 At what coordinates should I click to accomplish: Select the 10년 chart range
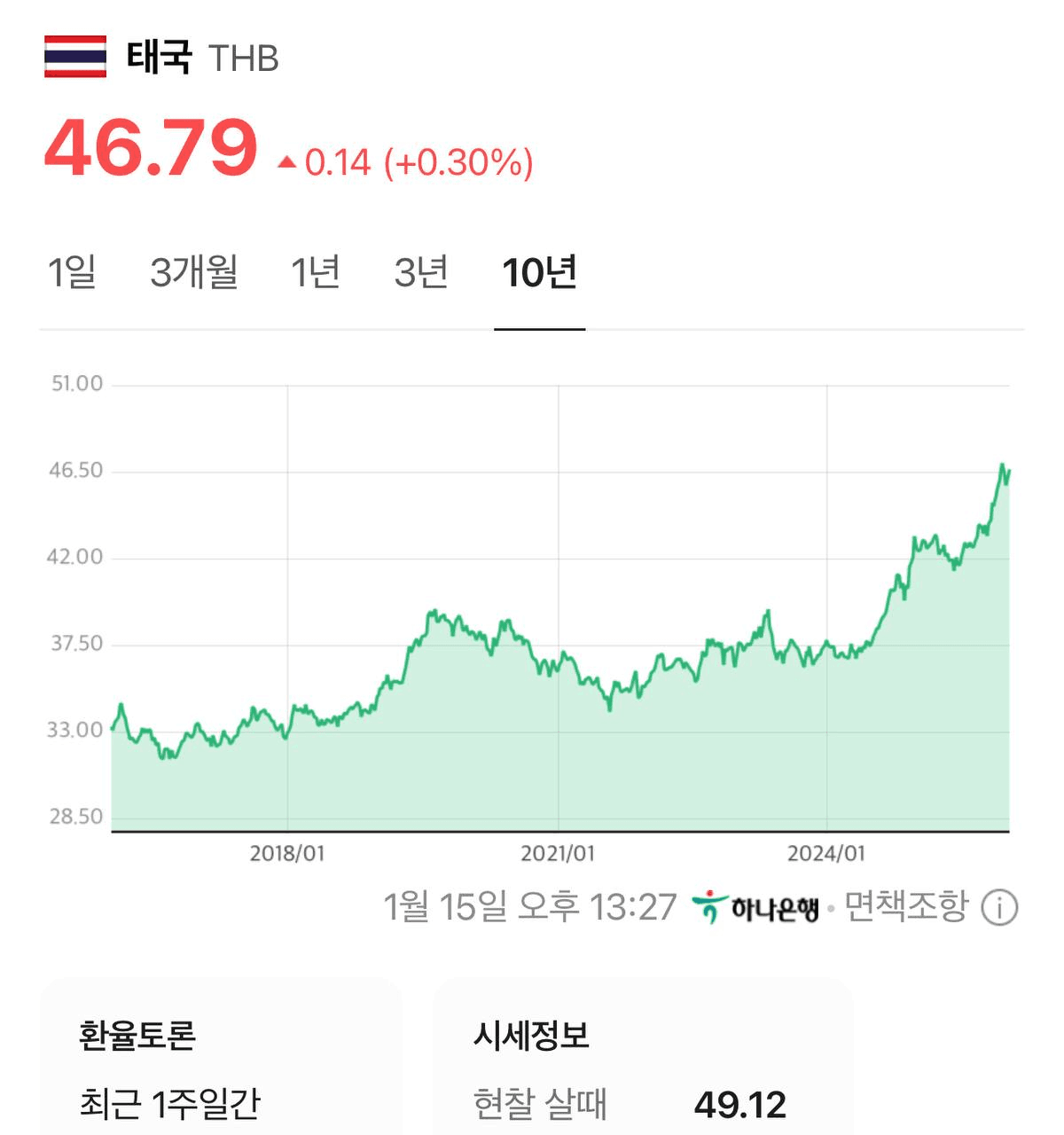pyautogui.click(x=539, y=272)
